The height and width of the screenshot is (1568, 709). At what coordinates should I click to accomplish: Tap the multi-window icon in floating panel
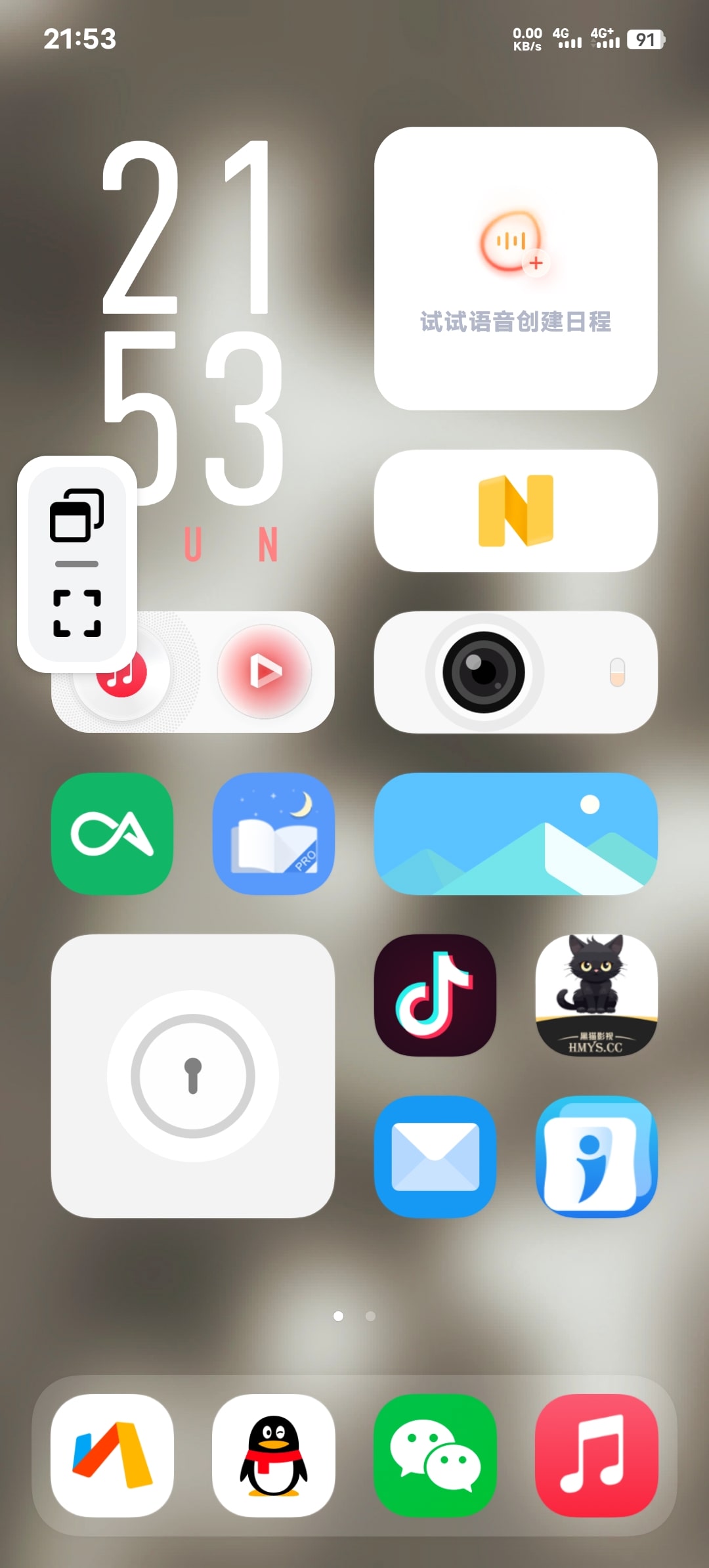[77, 515]
